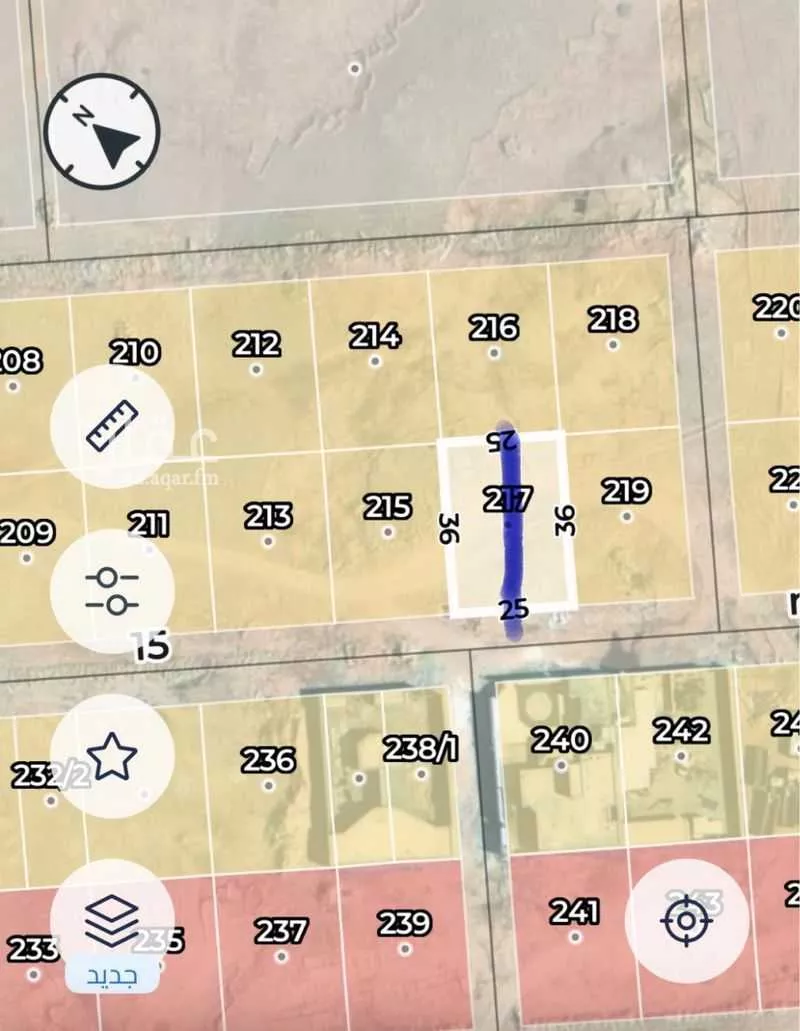Open details for plot 210
This screenshot has width=800, height=1031.
[137, 353]
